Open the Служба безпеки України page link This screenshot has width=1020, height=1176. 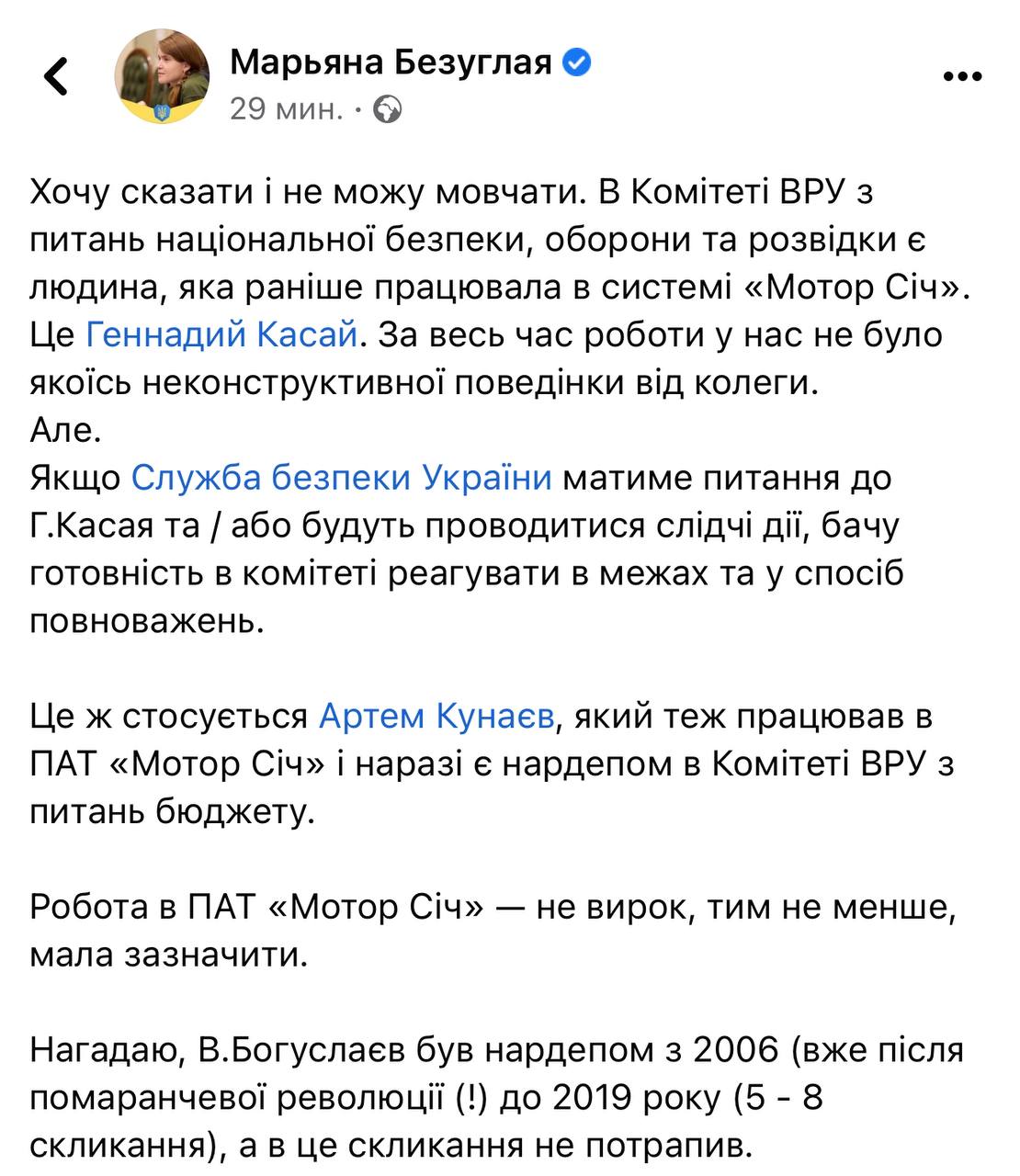[342, 479]
